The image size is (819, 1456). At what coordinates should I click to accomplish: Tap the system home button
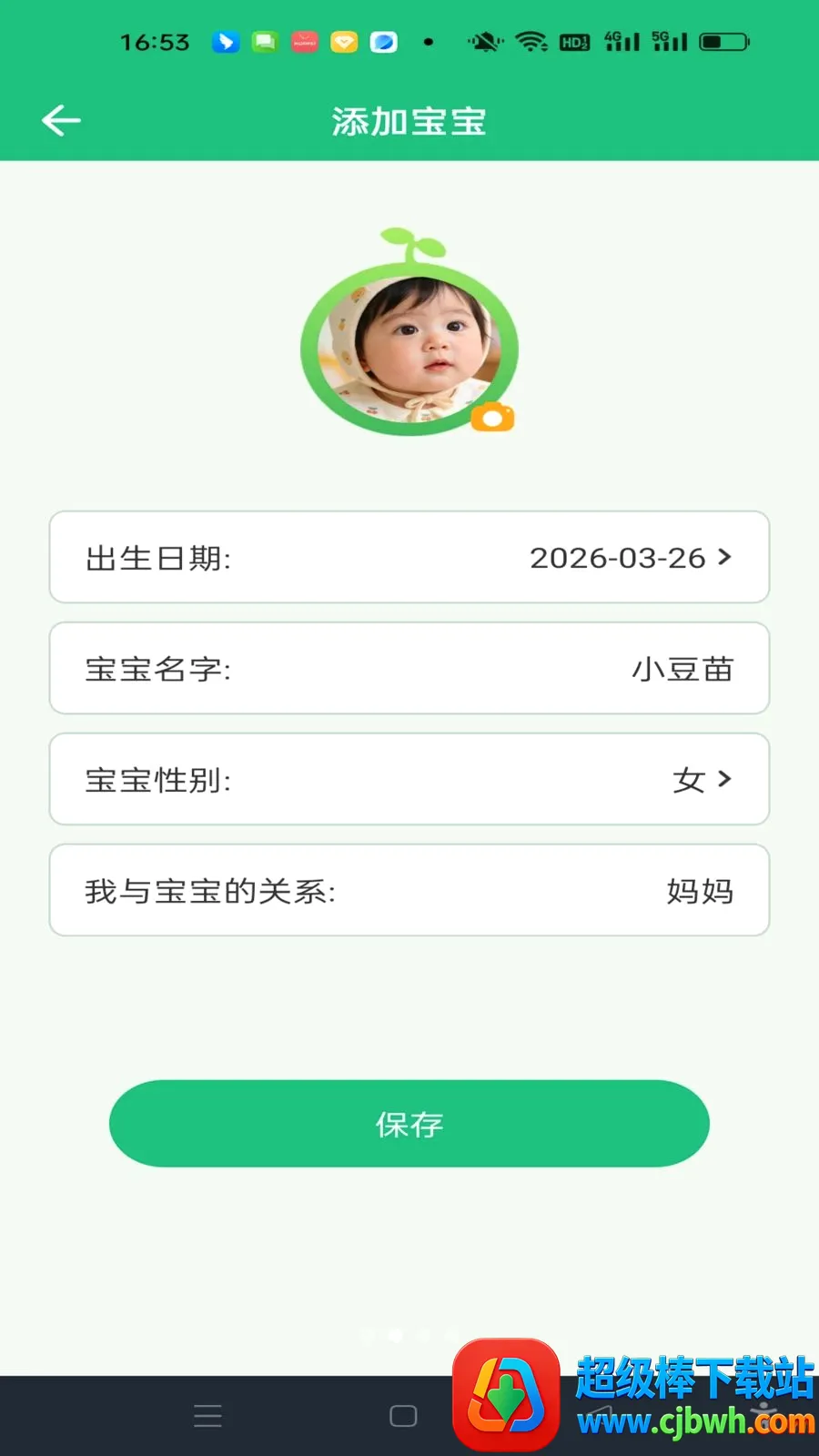pyautogui.click(x=403, y=1416)
